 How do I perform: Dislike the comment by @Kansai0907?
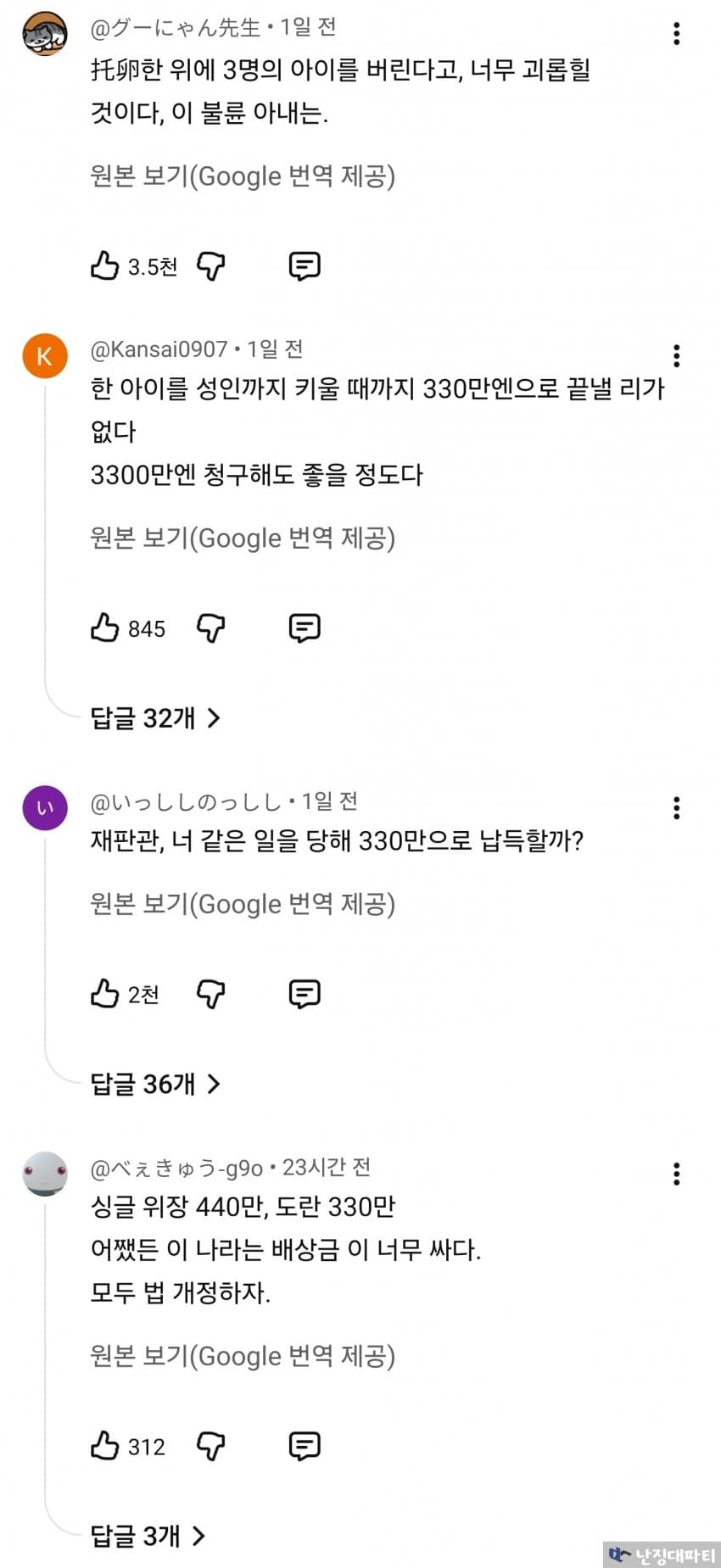[x=211, y=628]
